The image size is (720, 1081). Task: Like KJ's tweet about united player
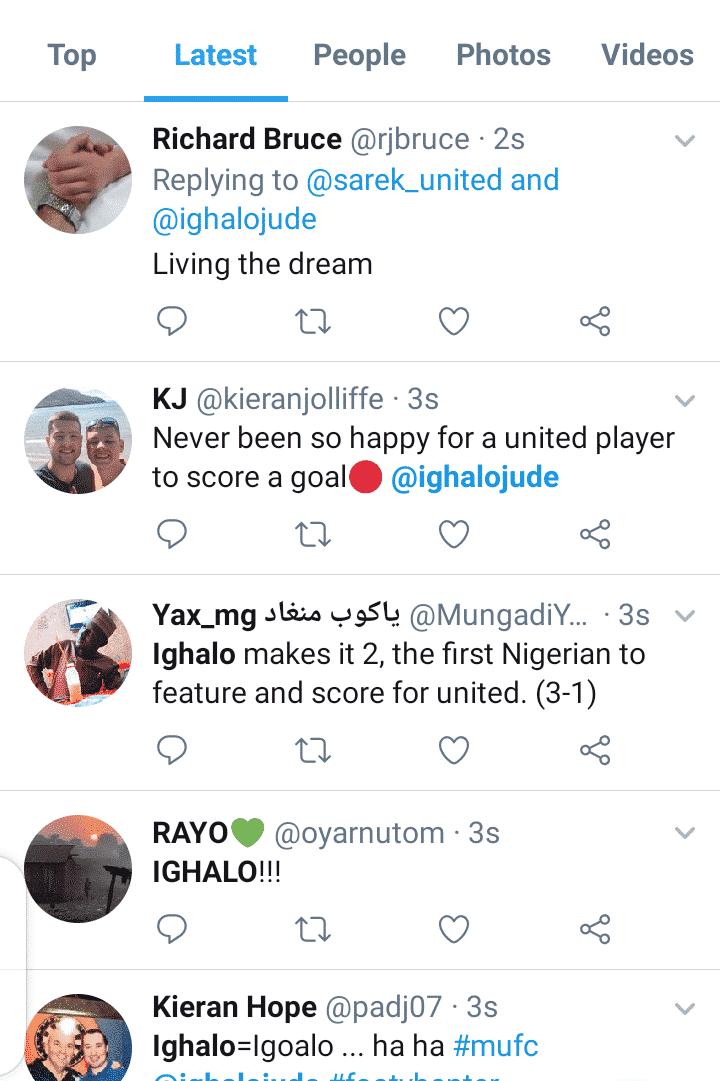[454, 535]
